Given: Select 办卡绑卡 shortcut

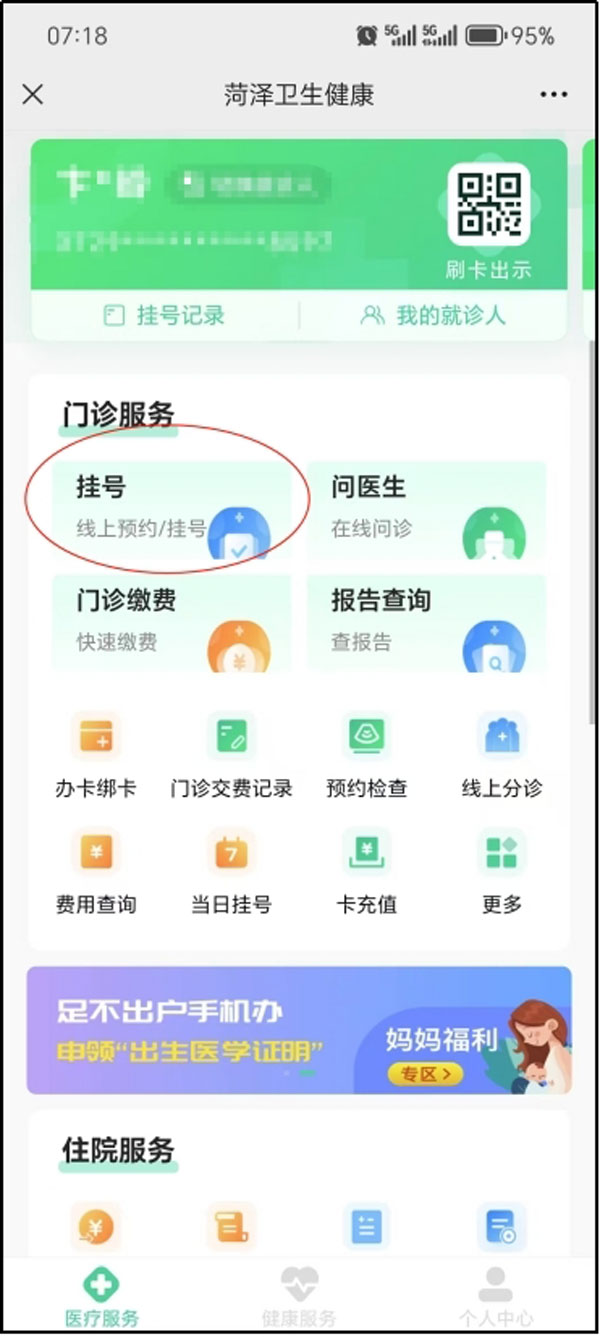Looking at the screenshot, I should pyautogui.click(x=96, y=755).
